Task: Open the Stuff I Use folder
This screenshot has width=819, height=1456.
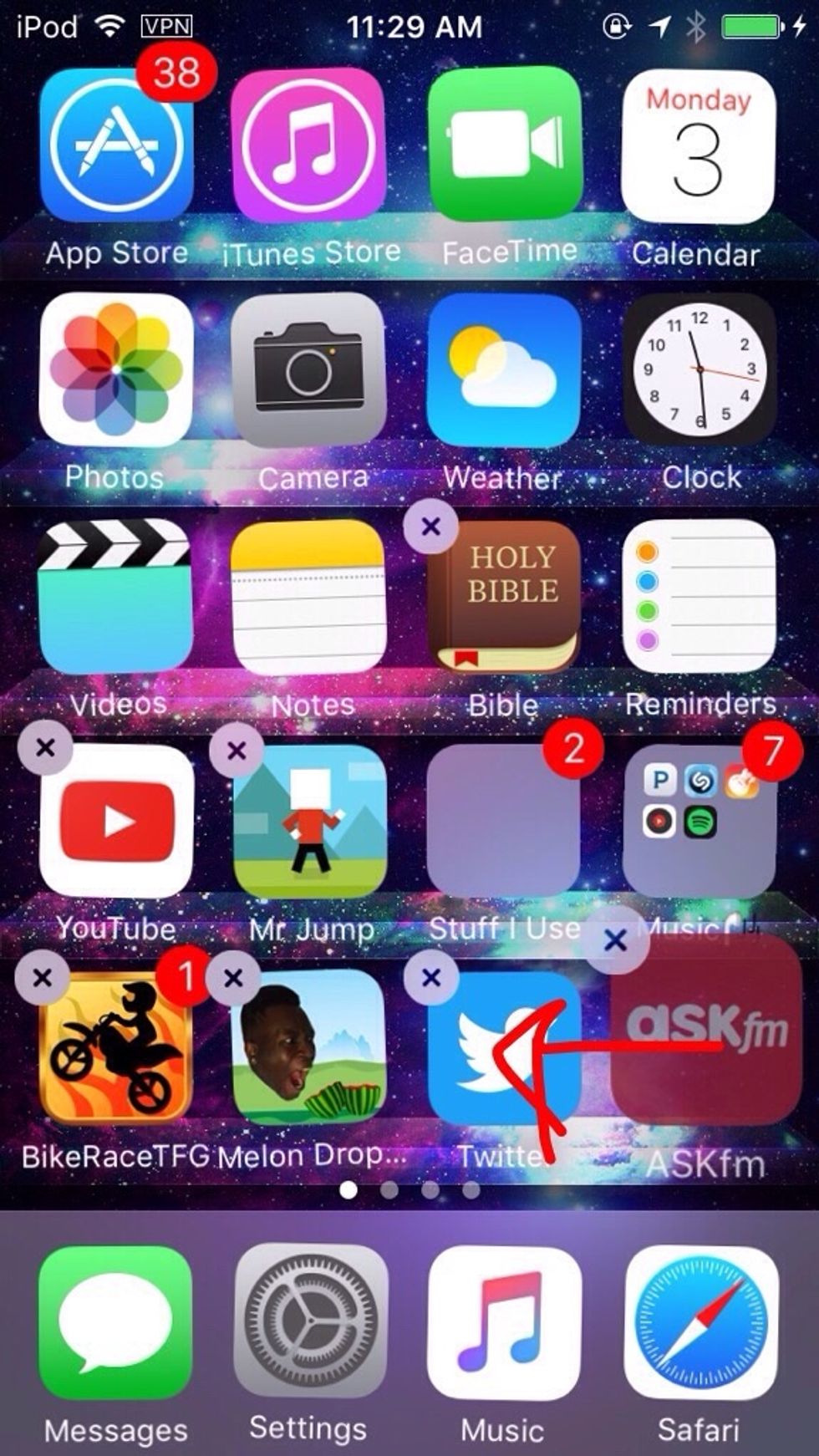Action: (504, 821)
